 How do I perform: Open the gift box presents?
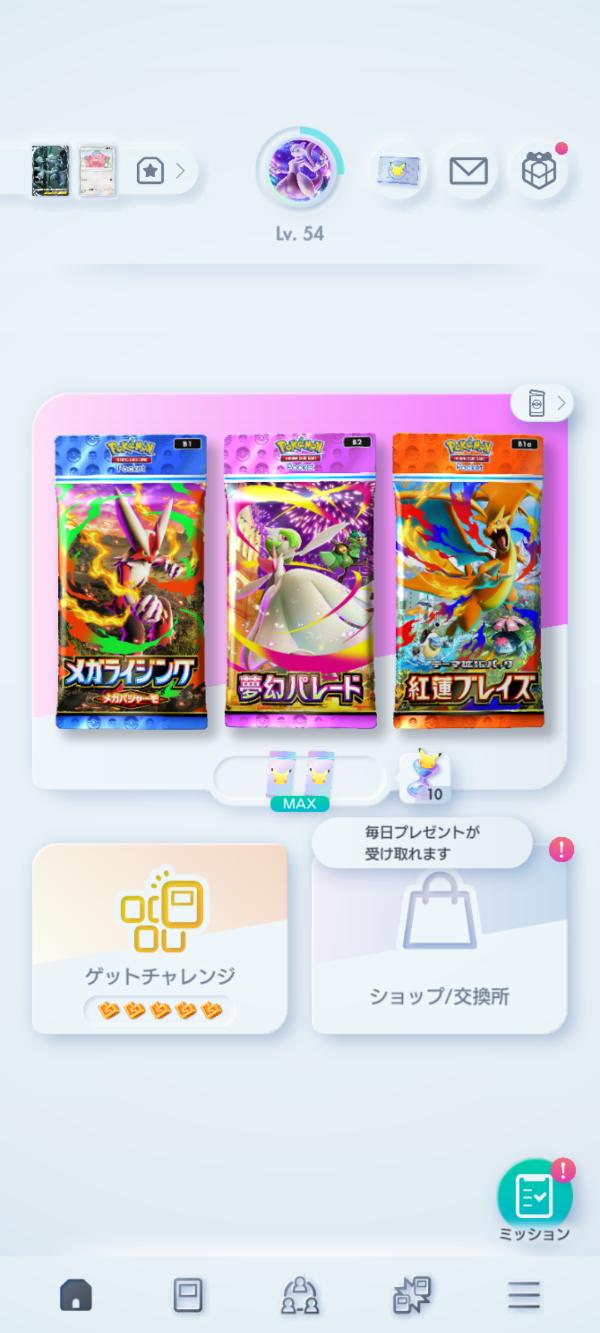point(539,172)
